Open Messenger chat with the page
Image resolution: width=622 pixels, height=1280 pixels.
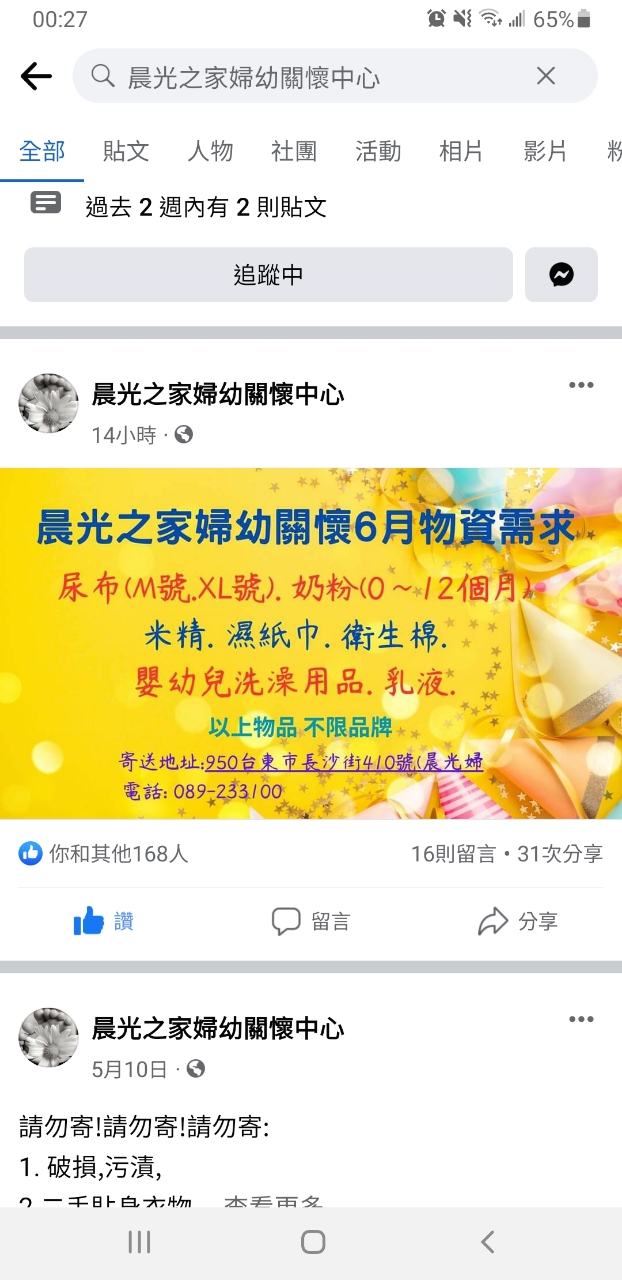pyautogui.click(x=561, y=275)
